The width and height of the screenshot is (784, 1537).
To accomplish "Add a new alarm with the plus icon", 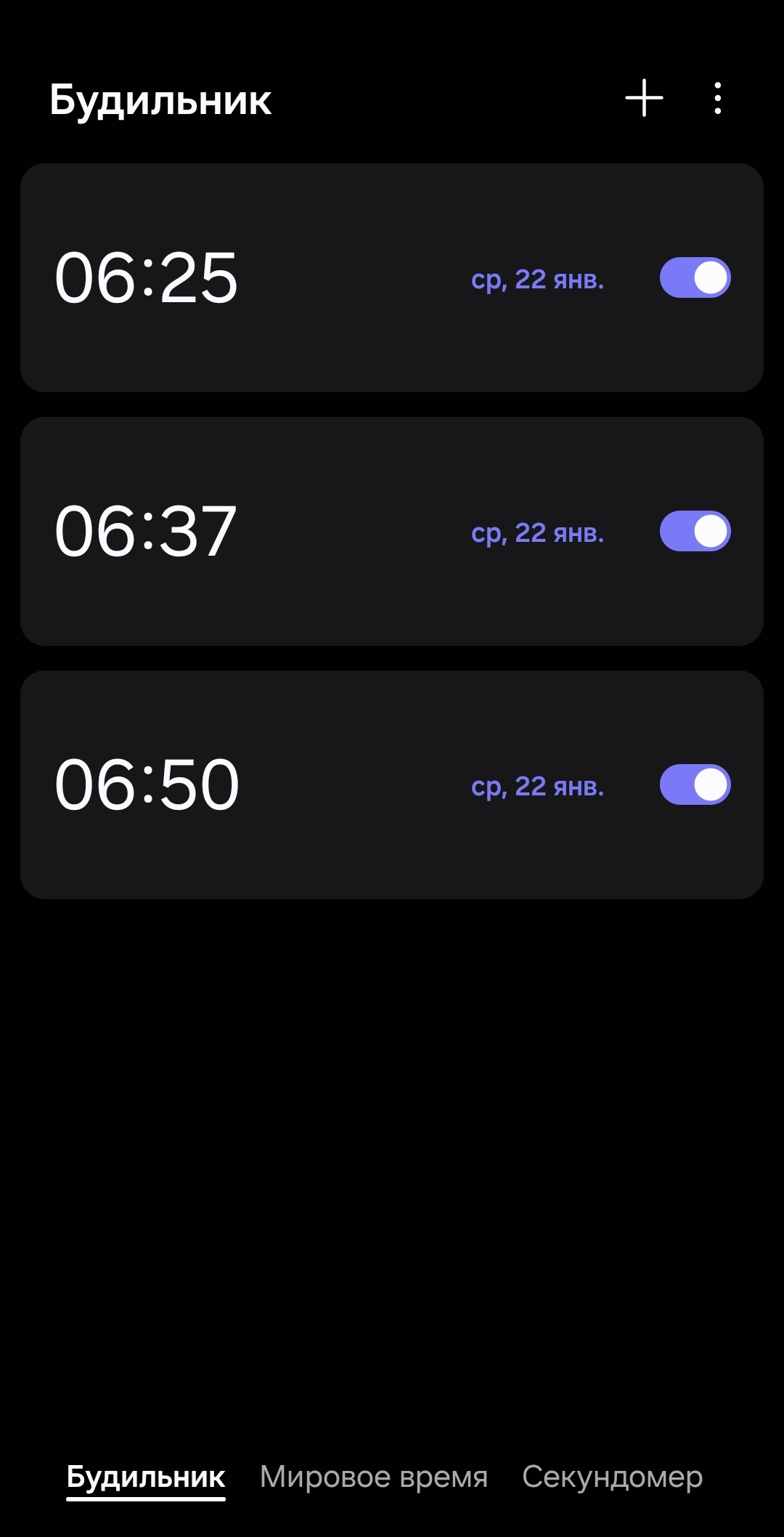I will click(x=644, y=98).
